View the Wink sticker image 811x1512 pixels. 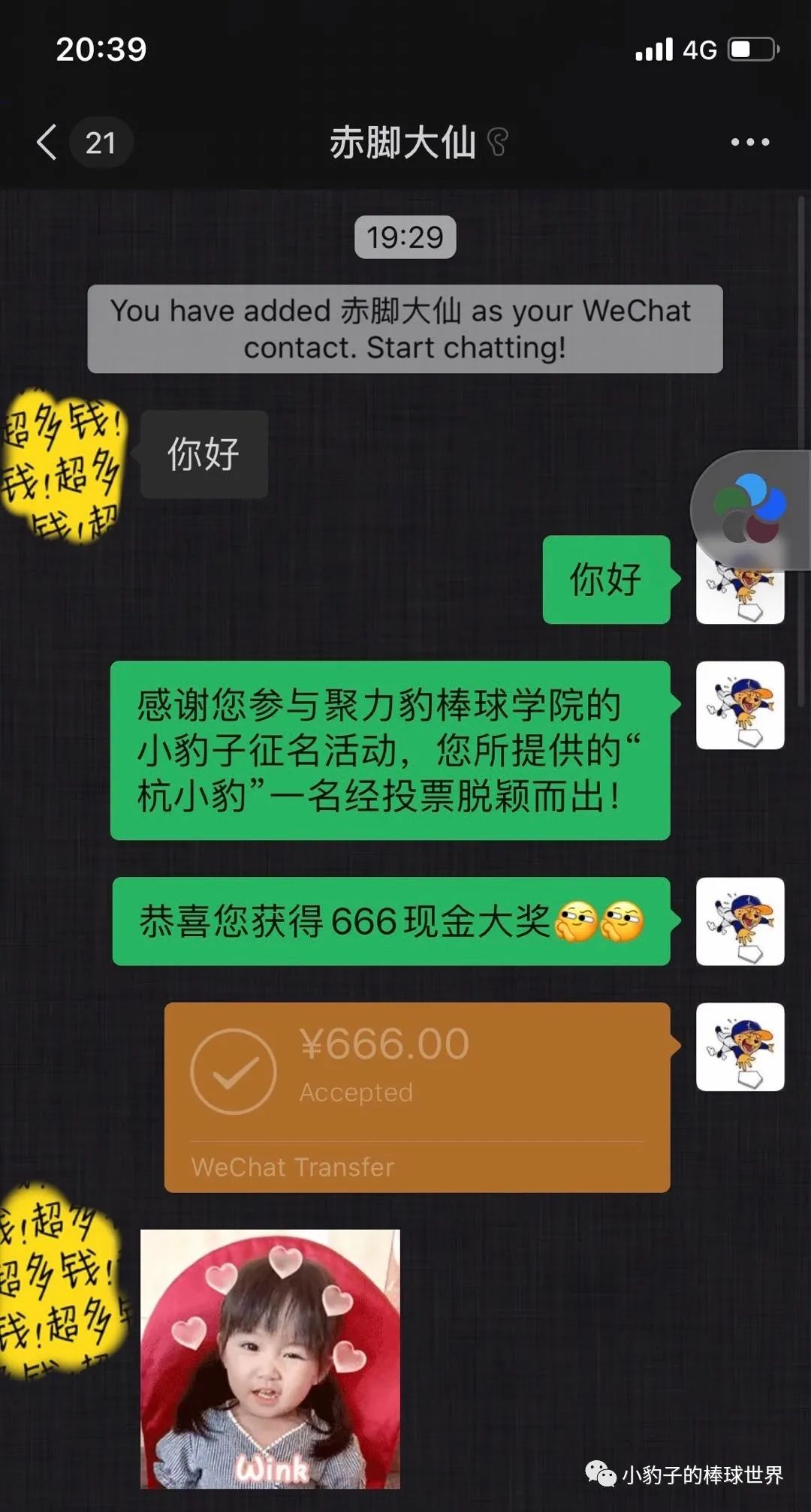[x=270, y=1358]
